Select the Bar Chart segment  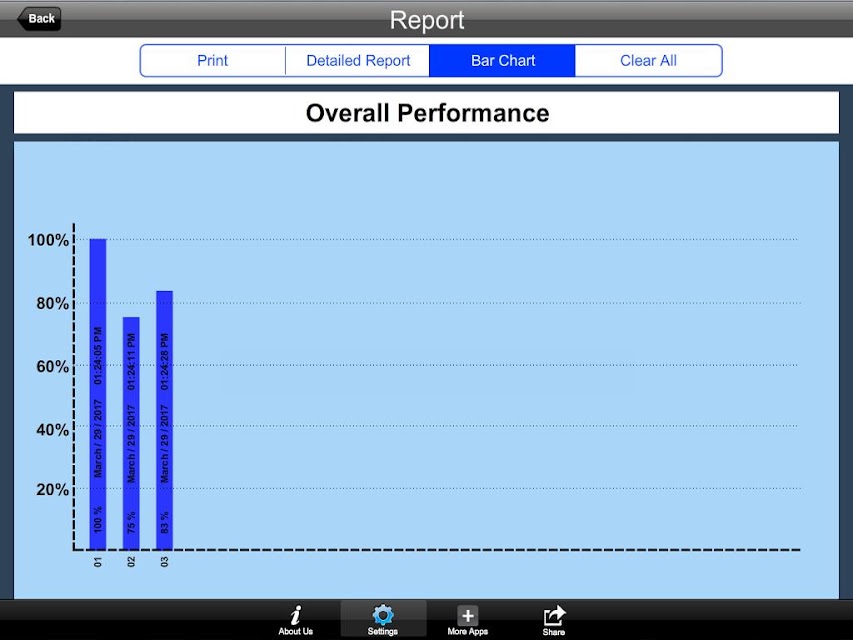click(503, 60)
